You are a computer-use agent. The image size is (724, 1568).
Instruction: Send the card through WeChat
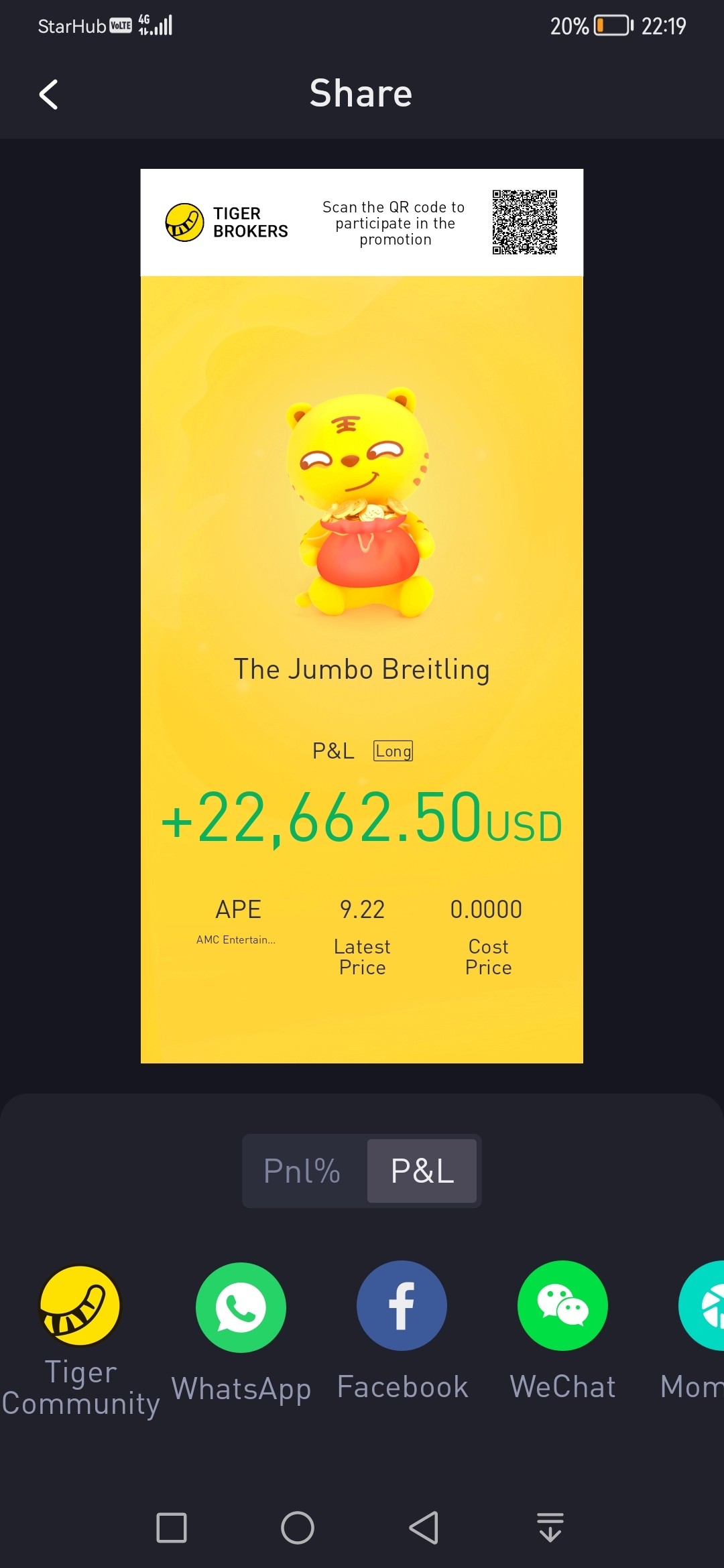(x=562, y=1306)
